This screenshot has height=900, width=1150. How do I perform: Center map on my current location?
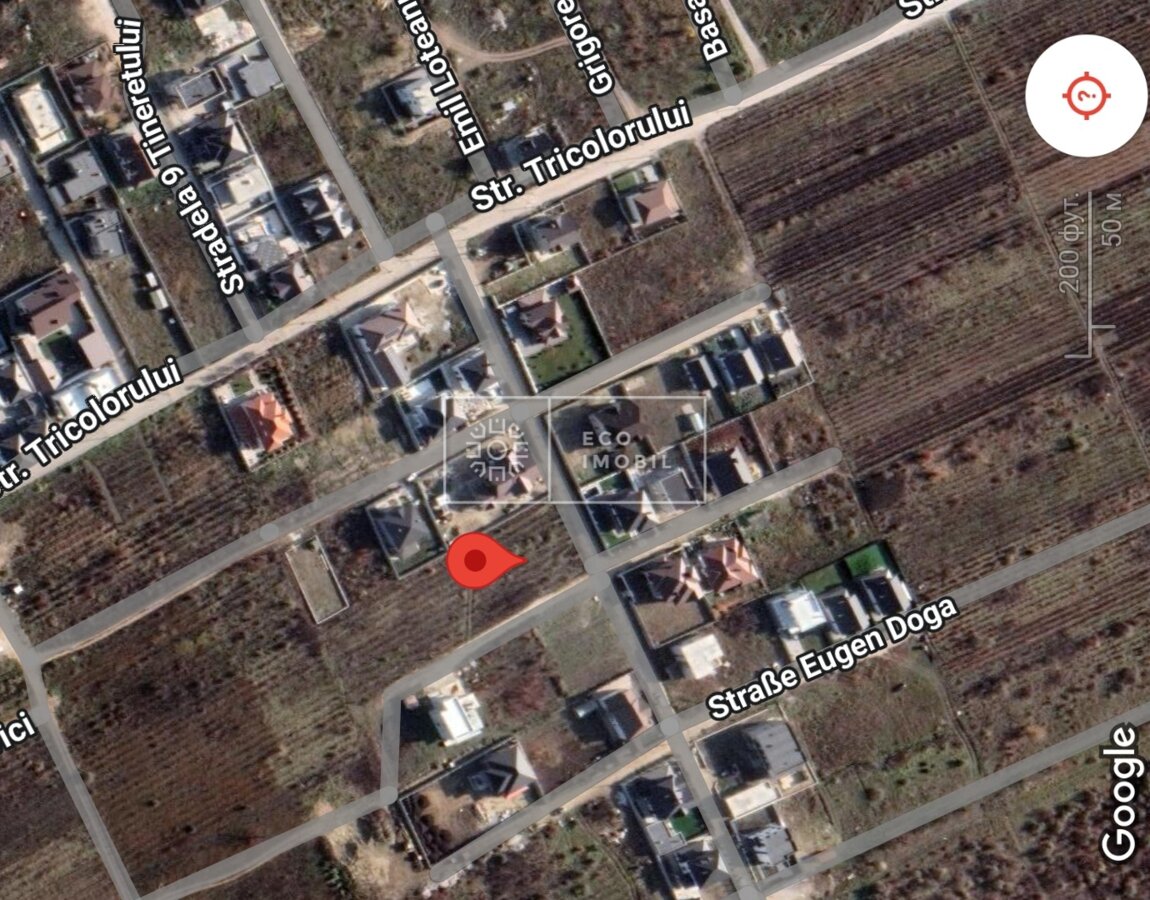click(1086, 96)
